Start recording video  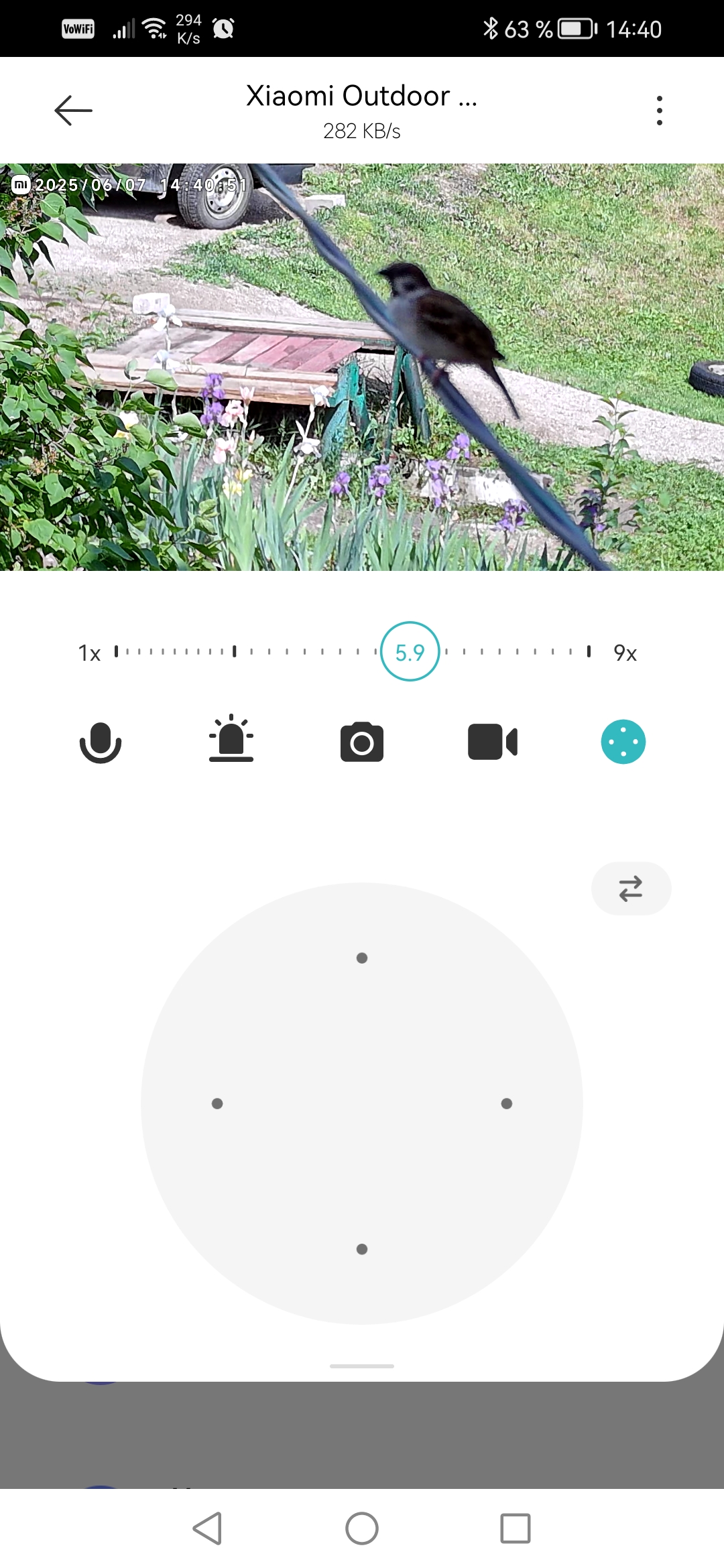pyautogui.click(x=493, y=742)
